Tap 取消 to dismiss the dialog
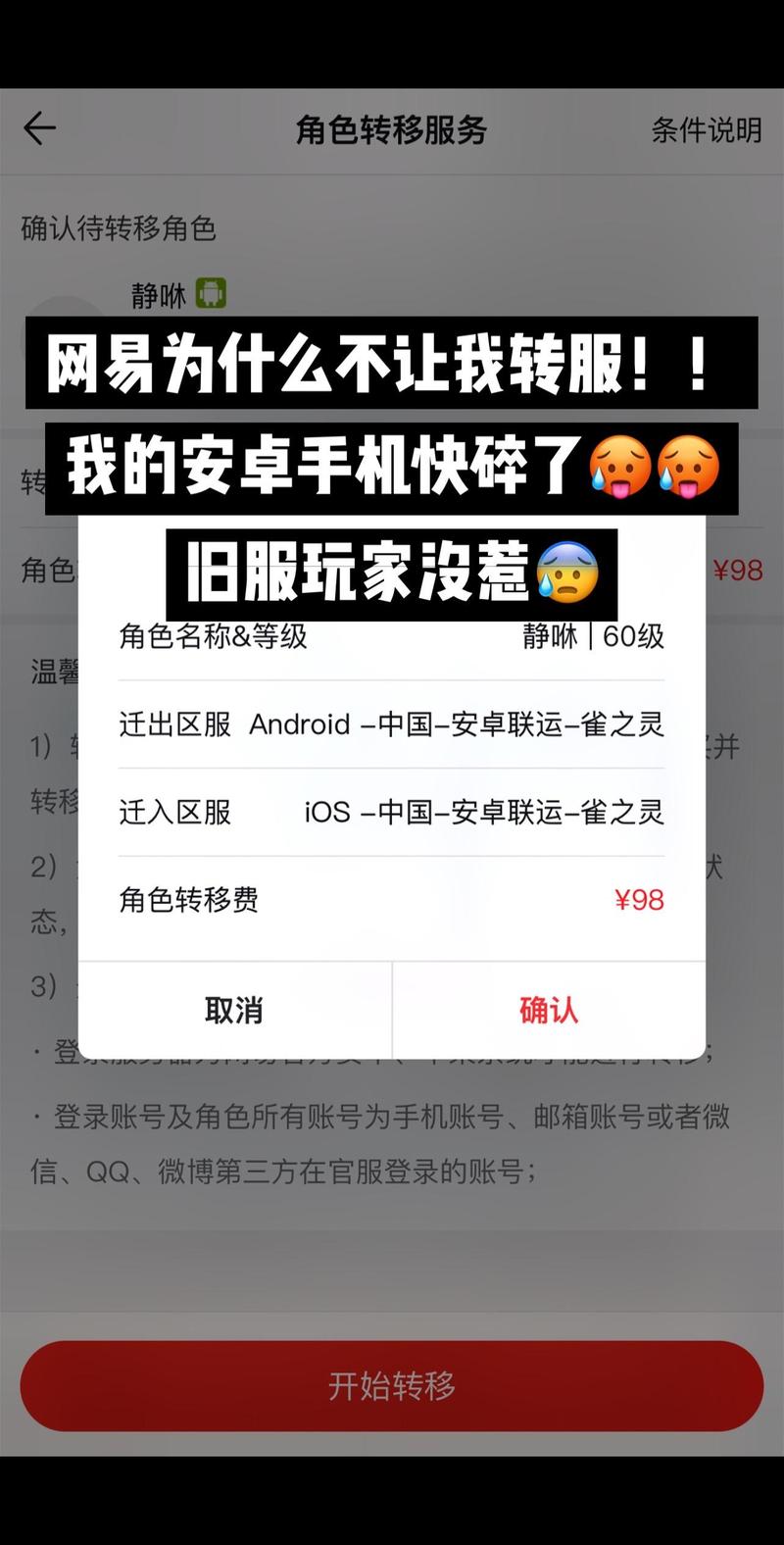Viewport: 784px width, 1545px height. point(235,1009)
